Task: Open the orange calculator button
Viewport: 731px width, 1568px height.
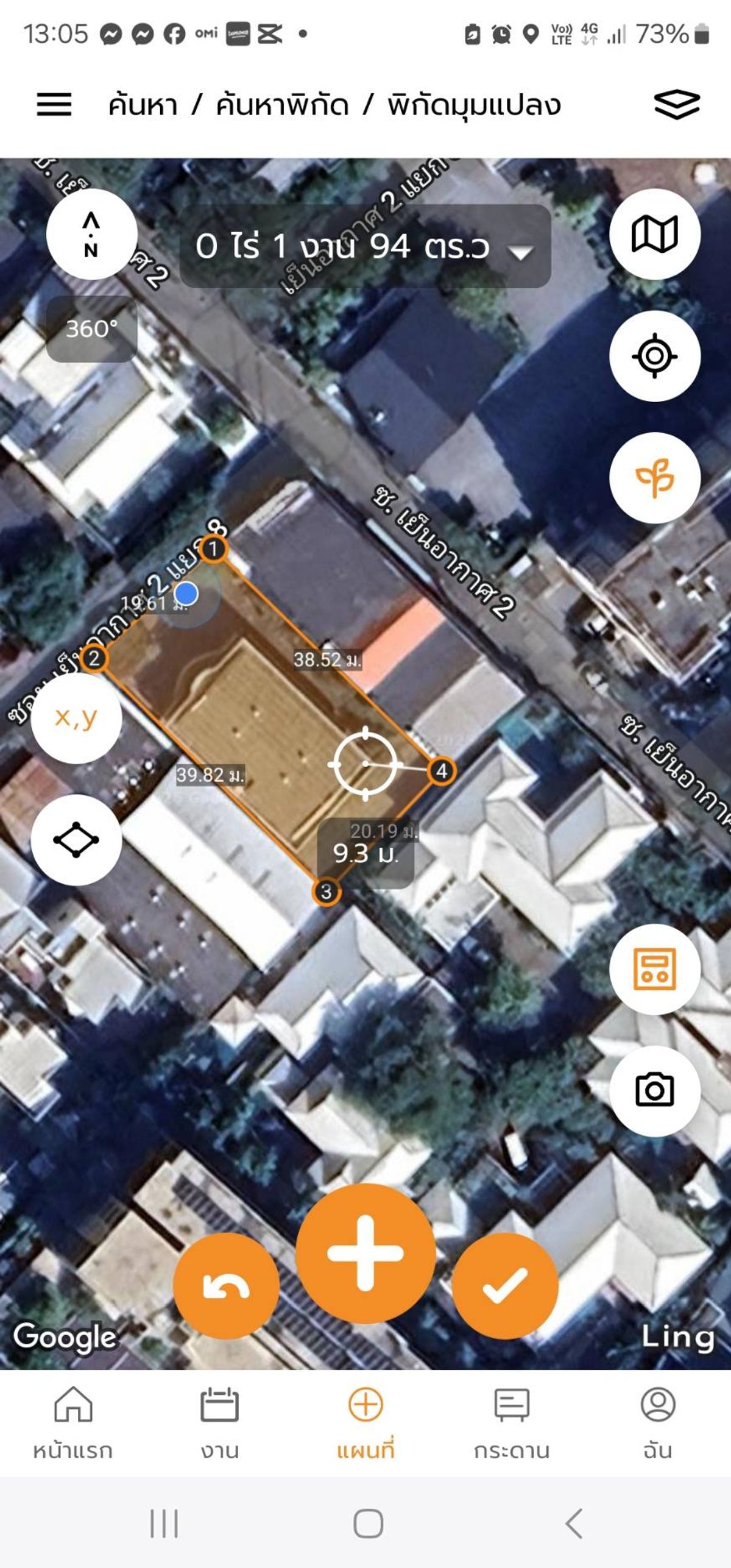Action: (x=655, y=969)
